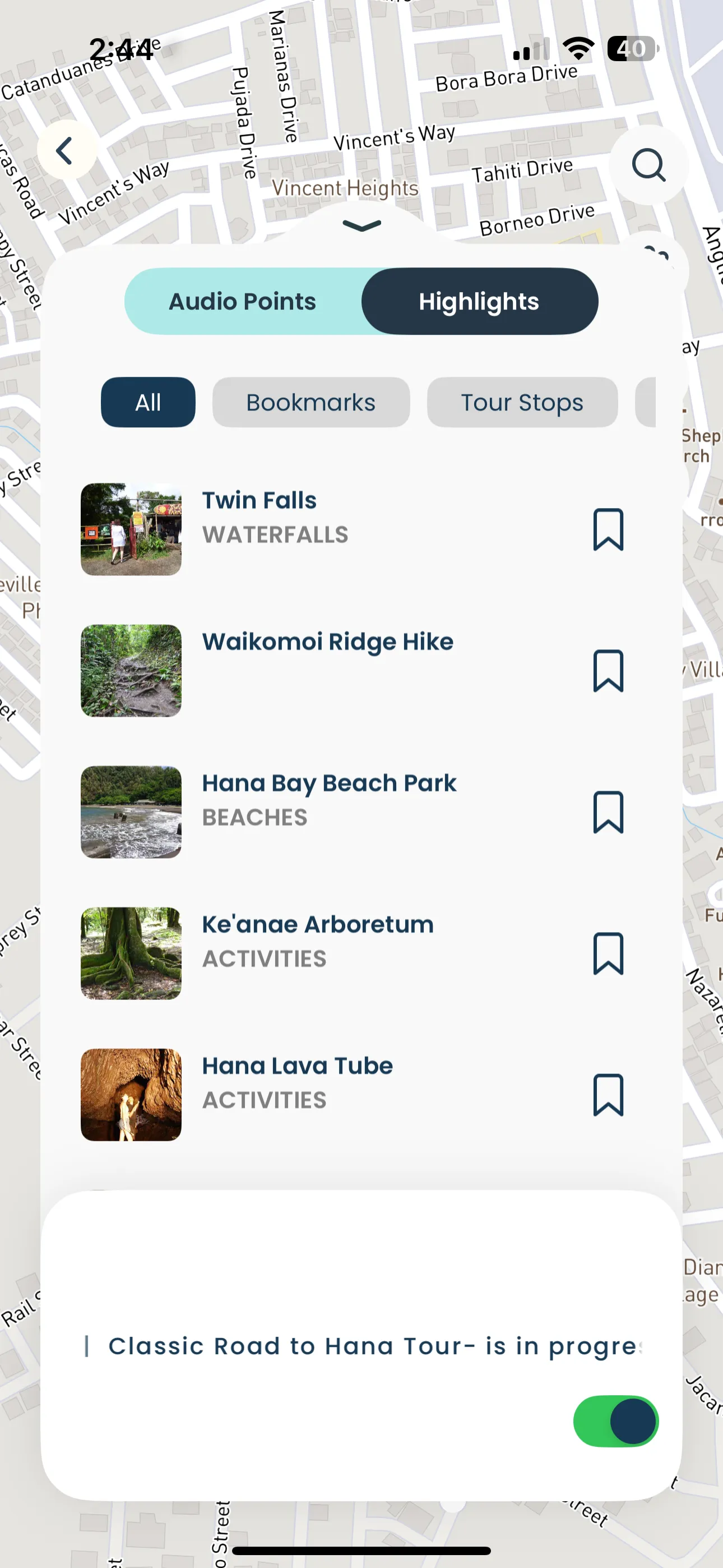Bookmark Waikomoi Ridge Hike
Image resolution: width=723 pixels, height=1568 pixels.
click(x=608, y=671)
